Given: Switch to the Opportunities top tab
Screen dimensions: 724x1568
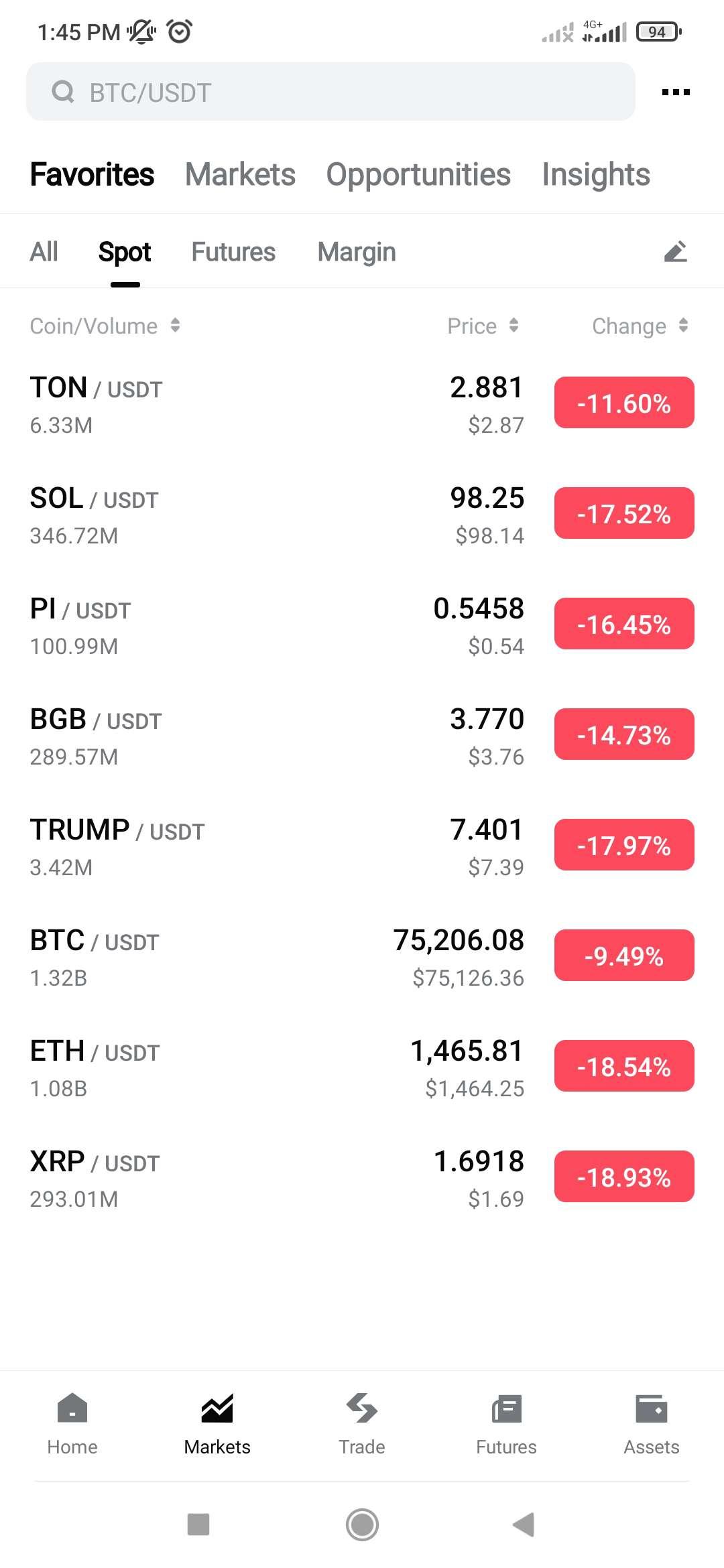Looking at the screenshot, I should [418, 175].
